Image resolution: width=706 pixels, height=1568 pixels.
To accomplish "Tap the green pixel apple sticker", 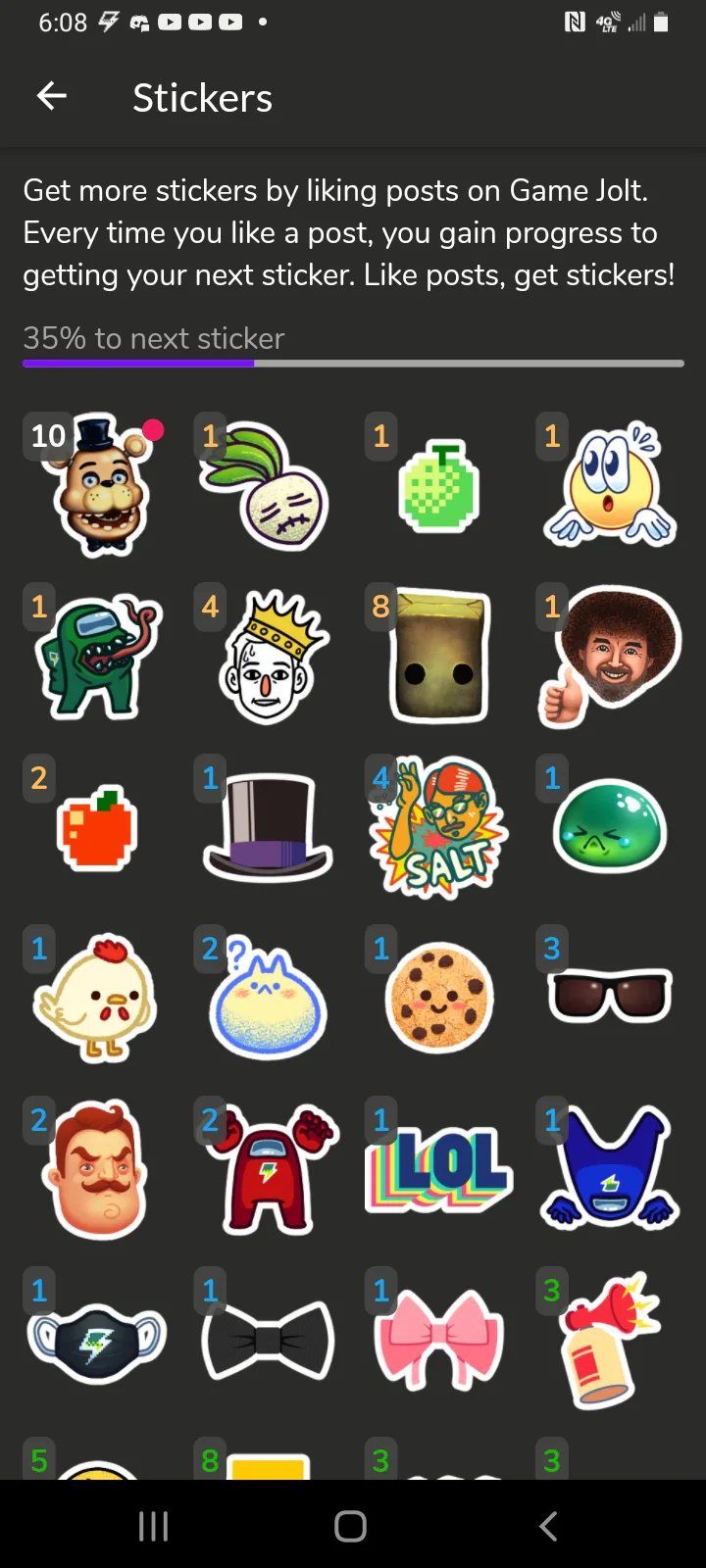I will tap(438, 486).
